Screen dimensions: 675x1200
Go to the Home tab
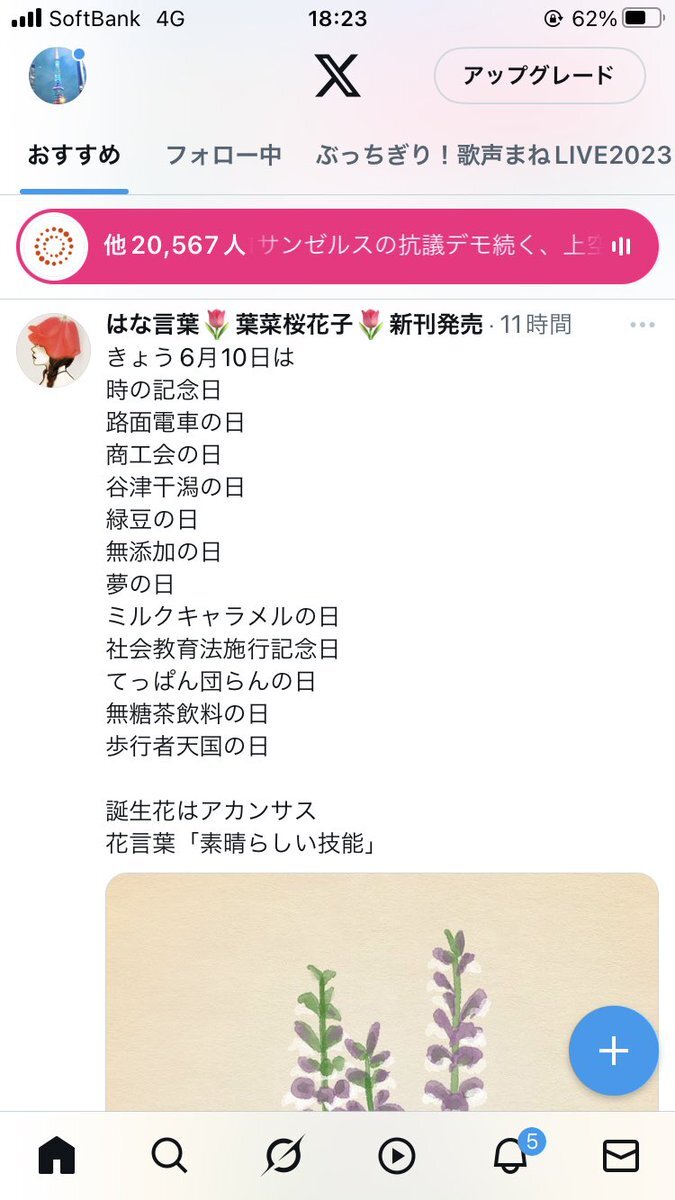click(x=57, y=1157)
